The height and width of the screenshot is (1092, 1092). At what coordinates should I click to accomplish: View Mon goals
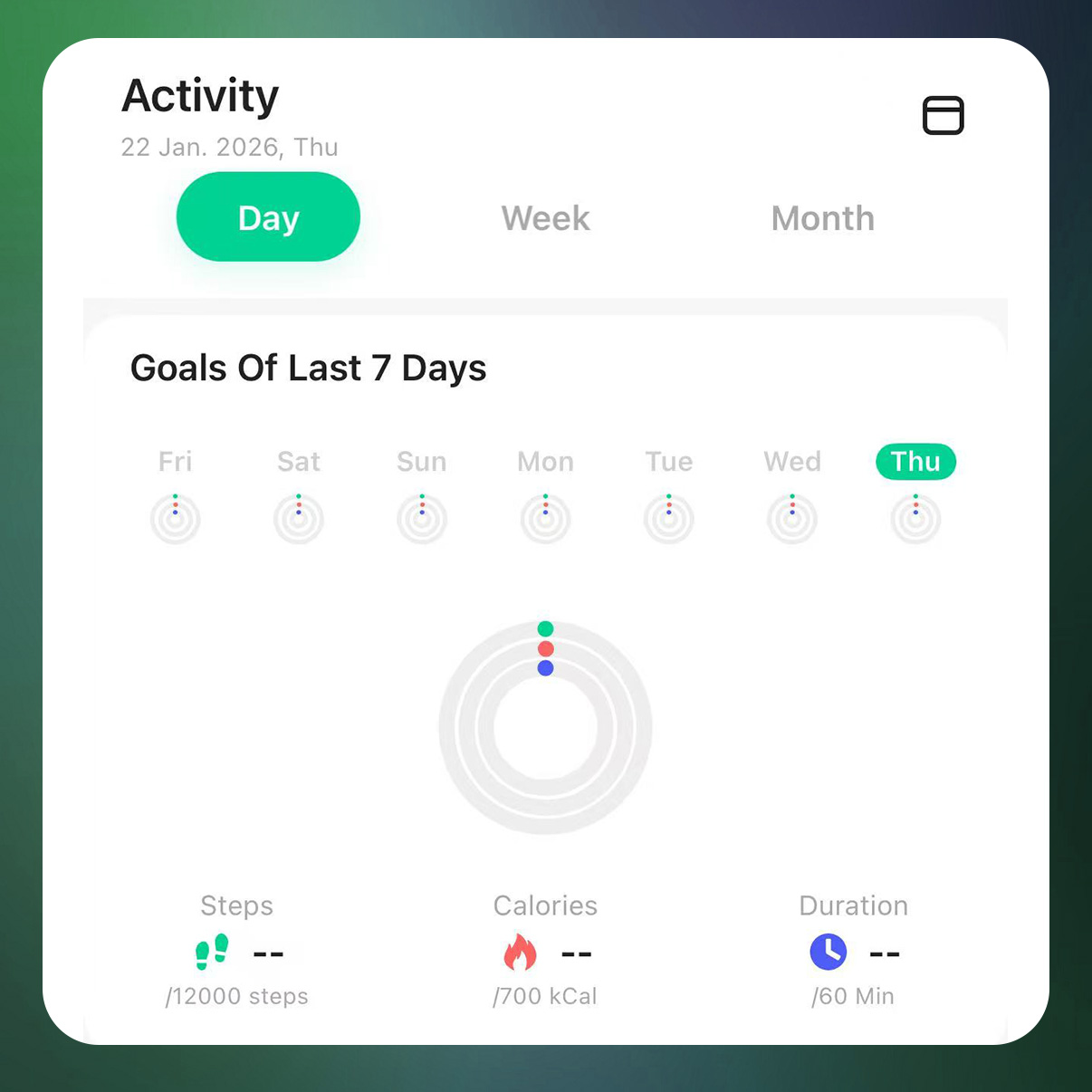coord(545,462)
